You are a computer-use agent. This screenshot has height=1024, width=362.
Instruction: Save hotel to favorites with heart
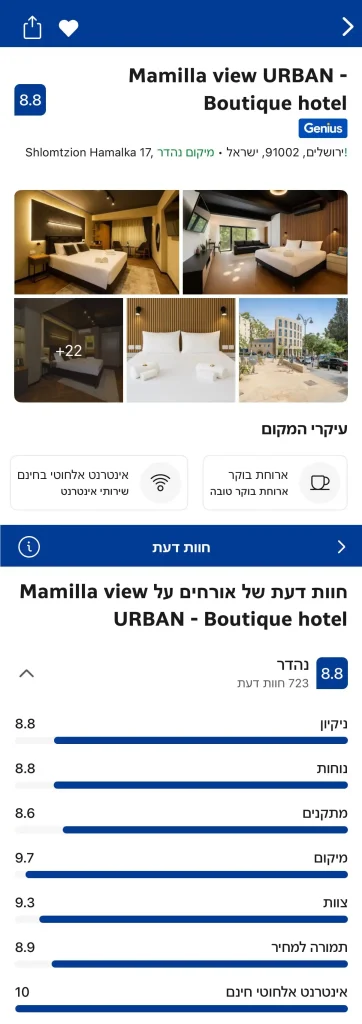tap(68, 27)
